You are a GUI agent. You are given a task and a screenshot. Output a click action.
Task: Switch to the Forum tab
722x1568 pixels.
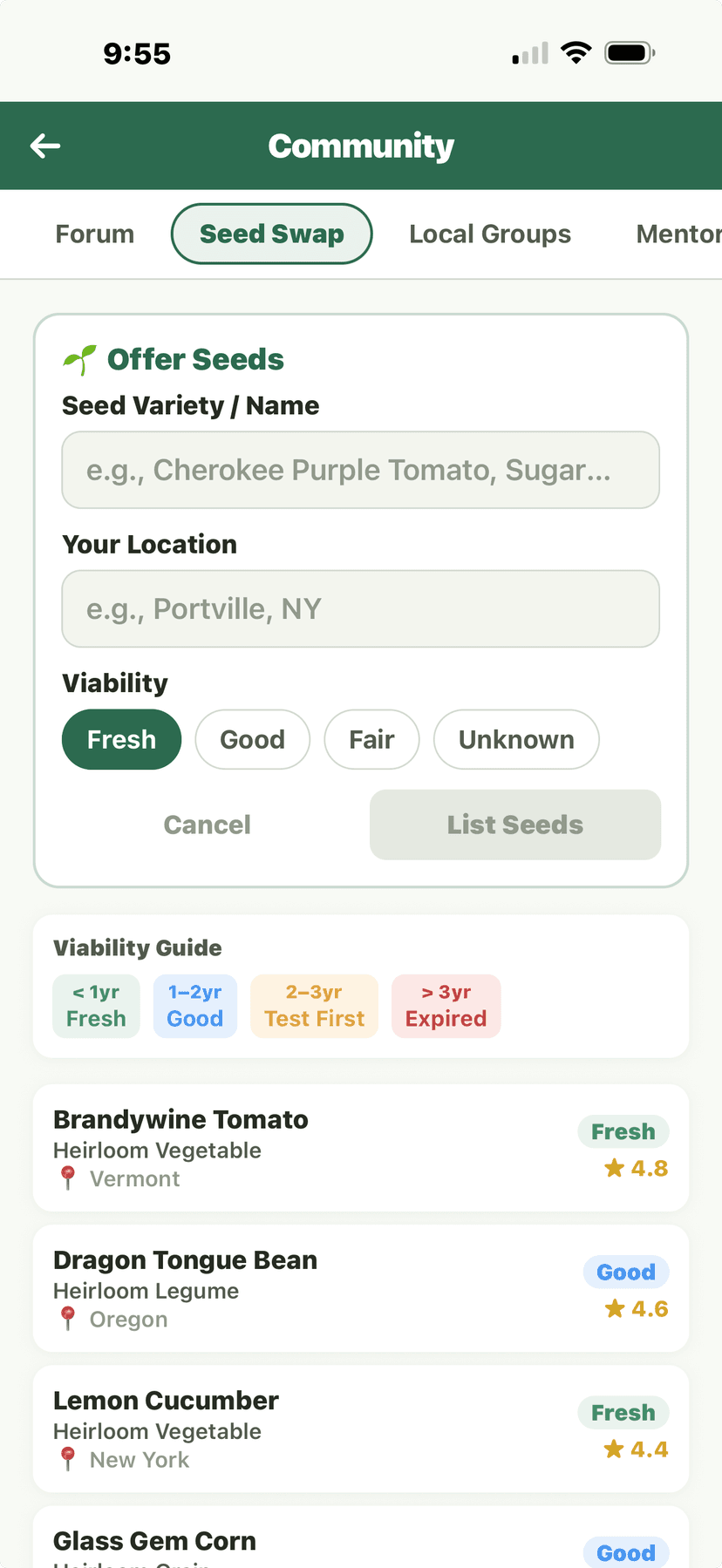[x=94, y=234]
